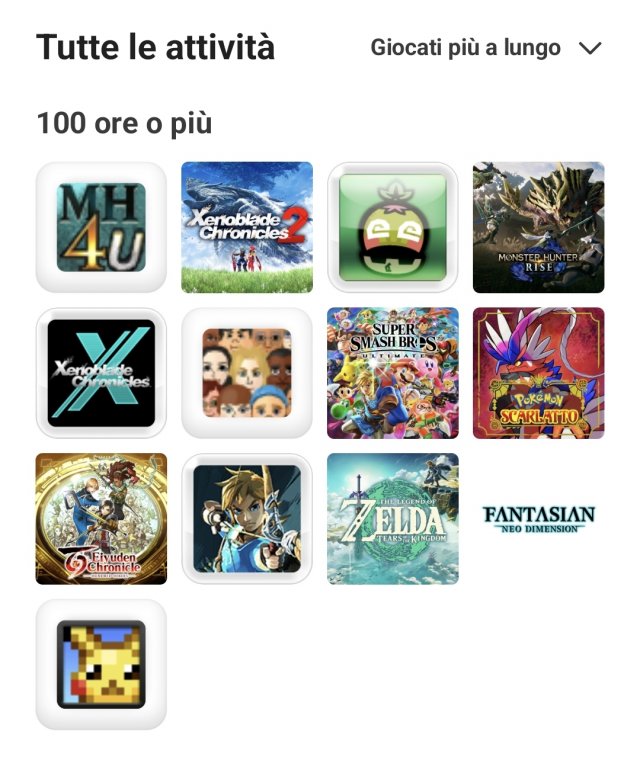The image size is (640, 757).
Task: Open Eiyuden Chronicle game tile
Action: click(x=101, y=519)
